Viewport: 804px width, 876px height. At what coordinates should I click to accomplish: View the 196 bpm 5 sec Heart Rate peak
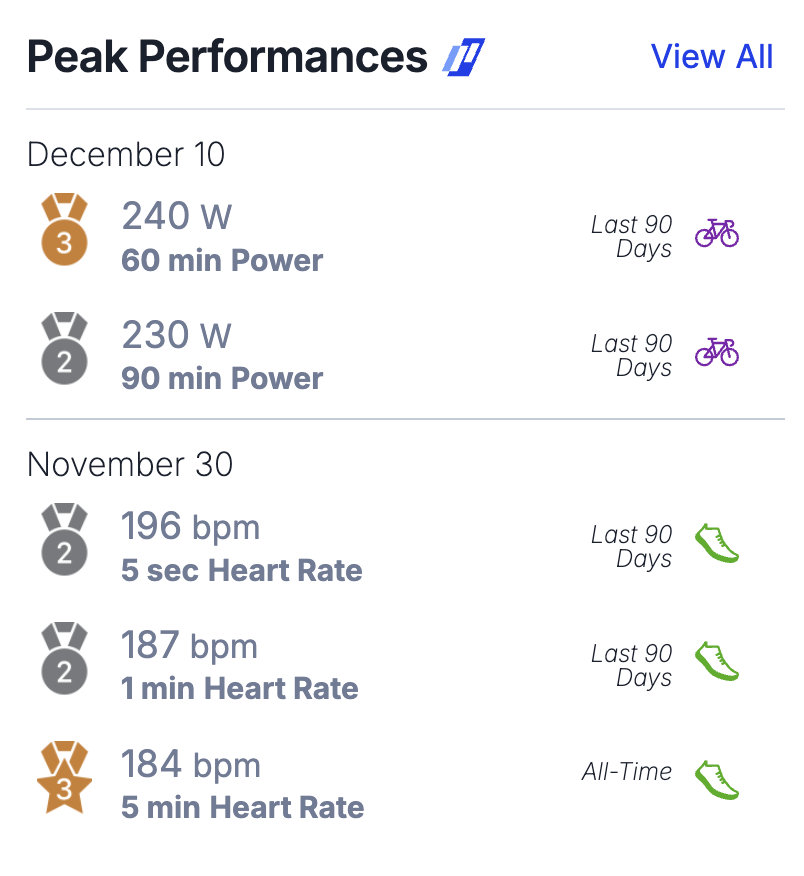pos(241,547)
